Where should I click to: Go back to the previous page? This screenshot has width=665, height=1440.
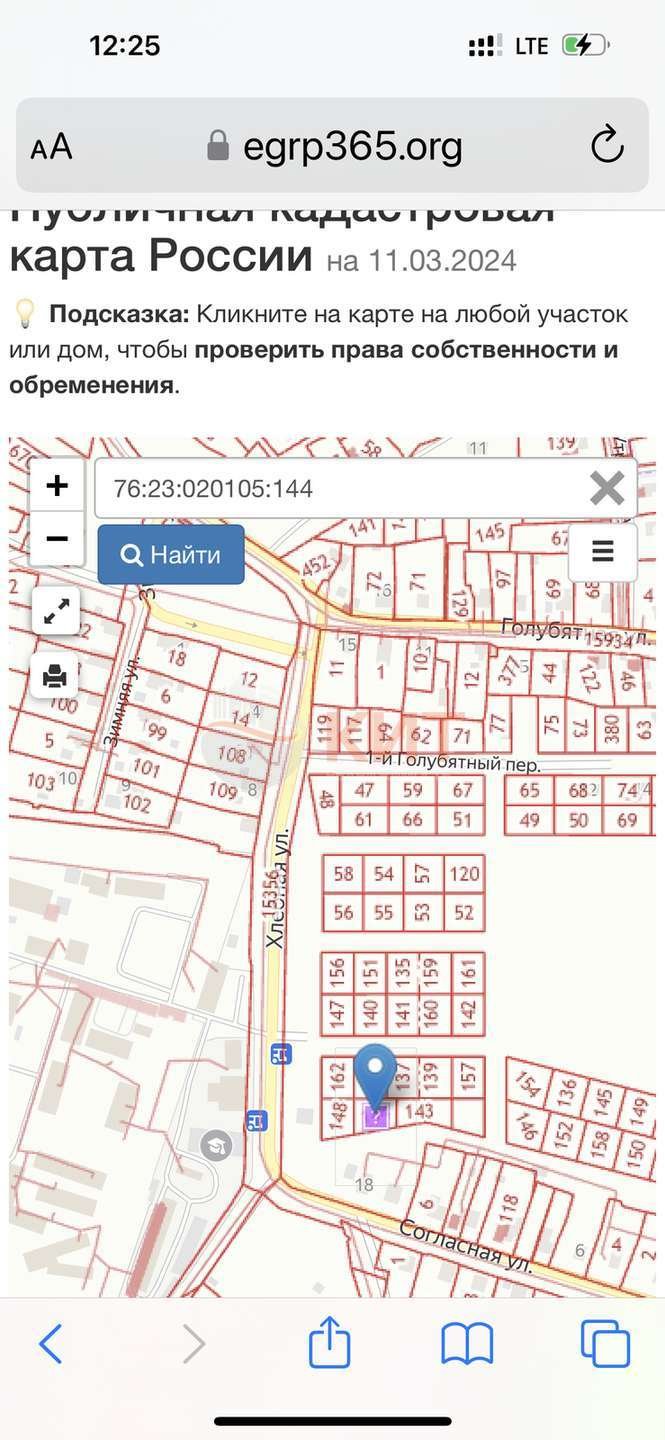click(x=50, y=1343)
